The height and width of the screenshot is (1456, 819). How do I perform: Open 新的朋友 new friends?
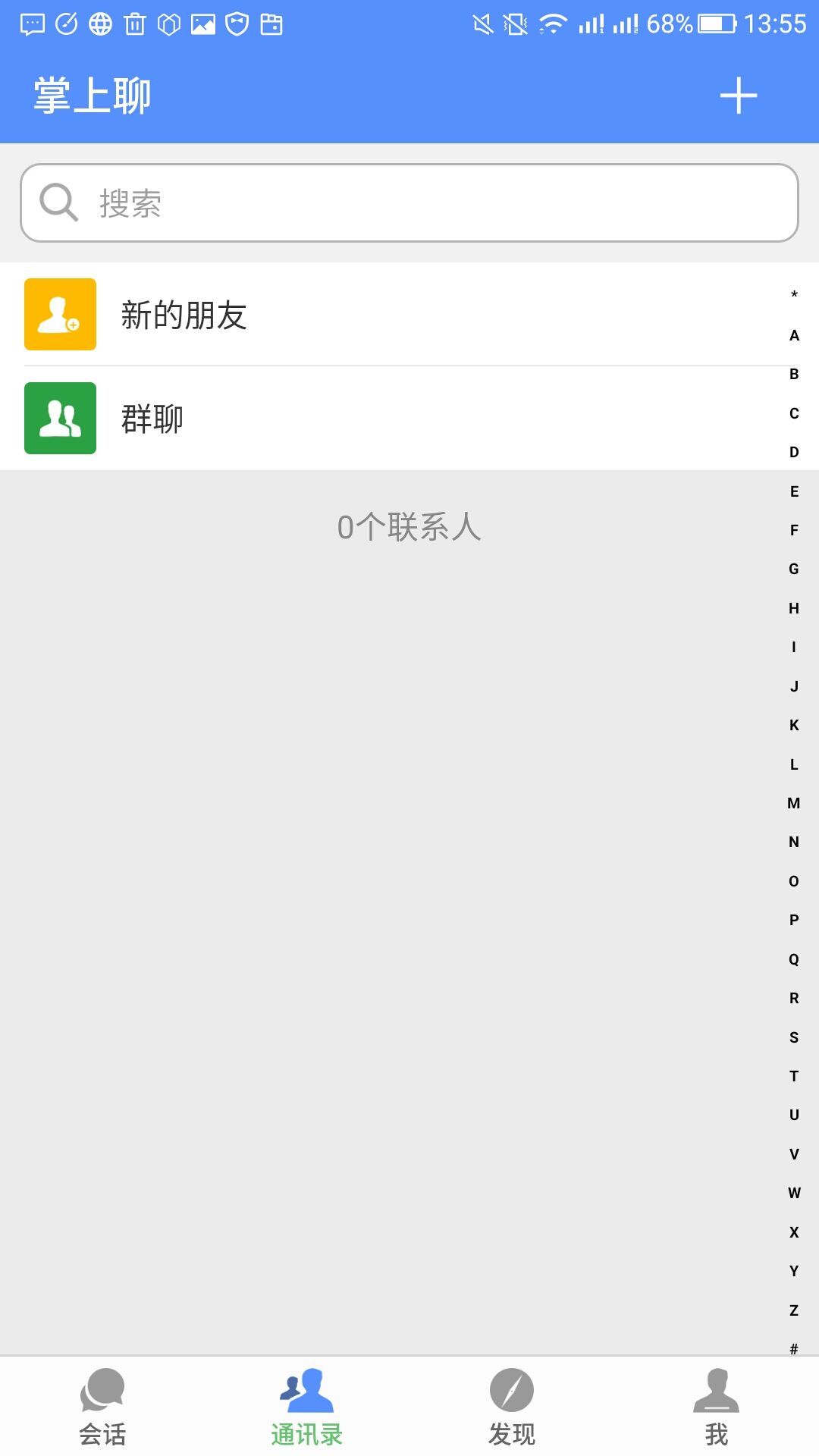pos(409,314)
